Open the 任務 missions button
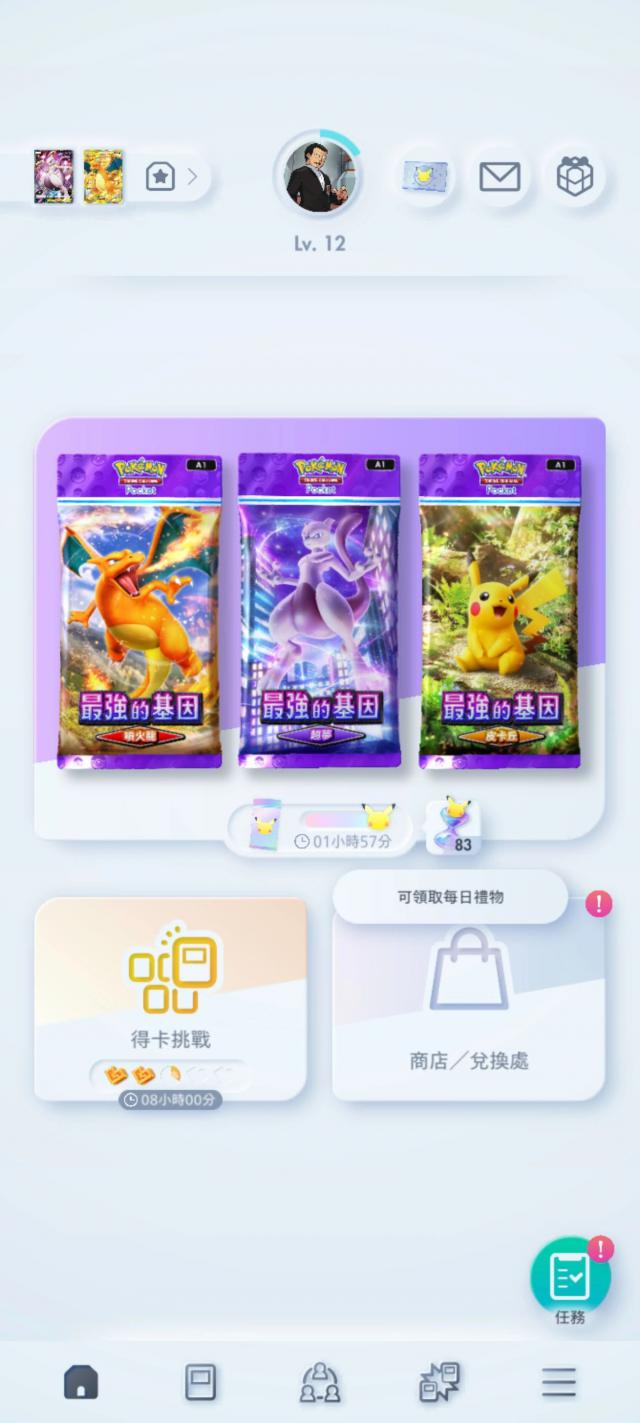The image size is (640, 1423). [x=570, y=1280]
